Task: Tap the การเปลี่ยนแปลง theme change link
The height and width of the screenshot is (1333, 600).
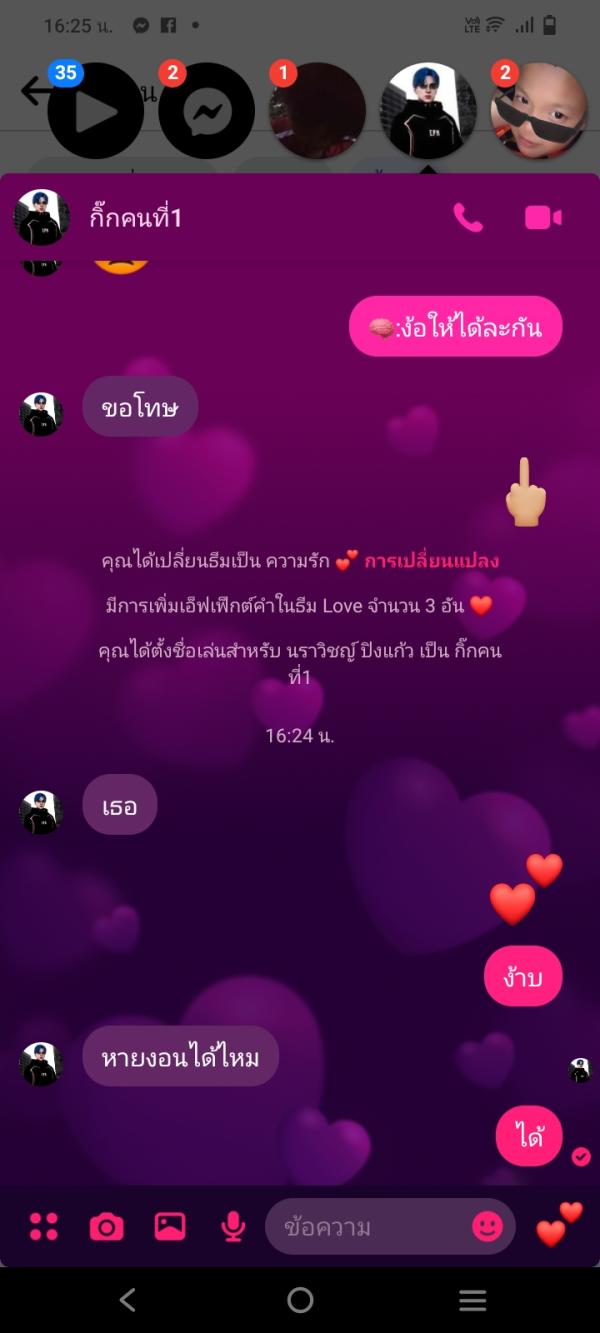Action: pos(431,560)
